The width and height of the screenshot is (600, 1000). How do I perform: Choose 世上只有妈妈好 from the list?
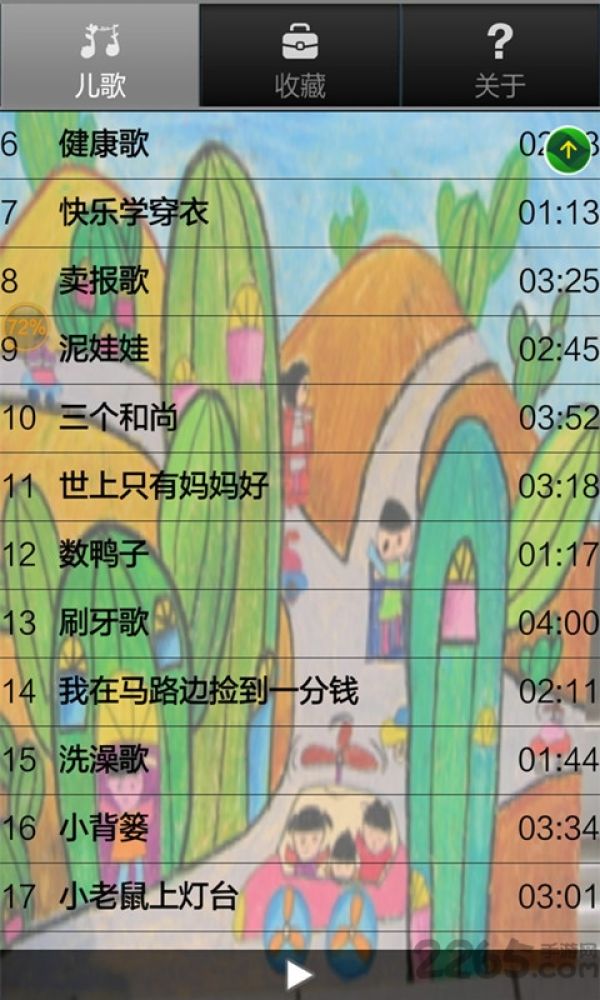click(300, 487)
